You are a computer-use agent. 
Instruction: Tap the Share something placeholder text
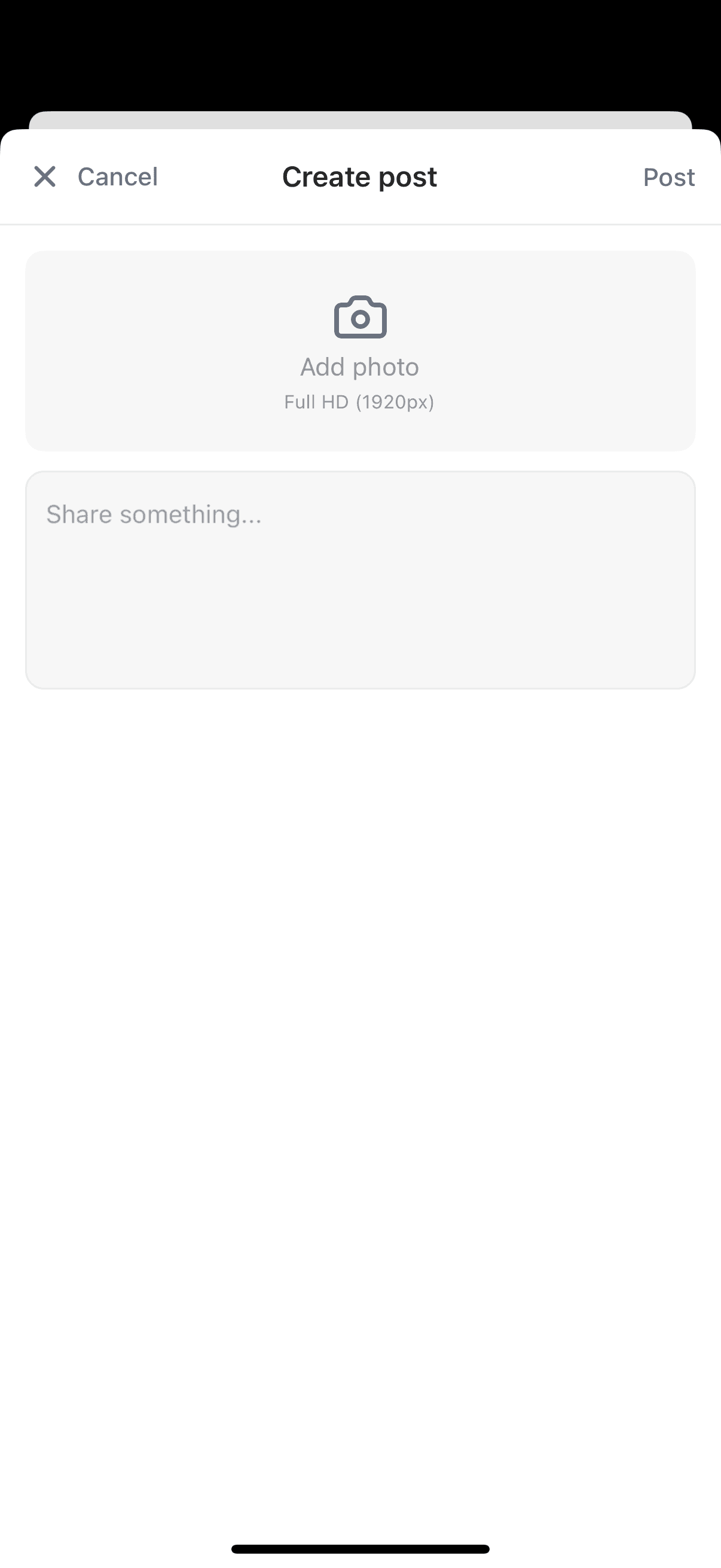coord(153,514)
